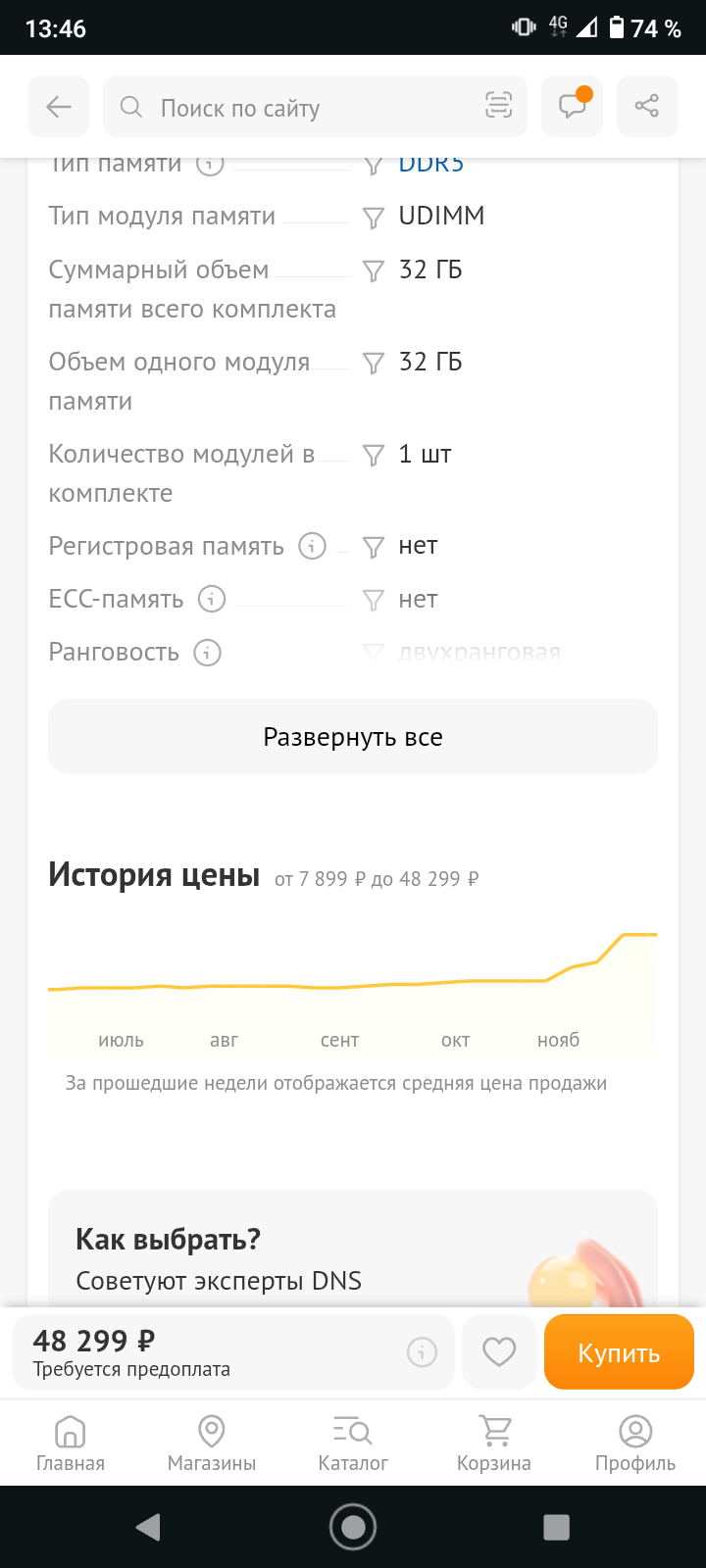Go to the Корзина tab
Screen dimensions: 706x1568
pyautogui.click(x=494, y=1444)
